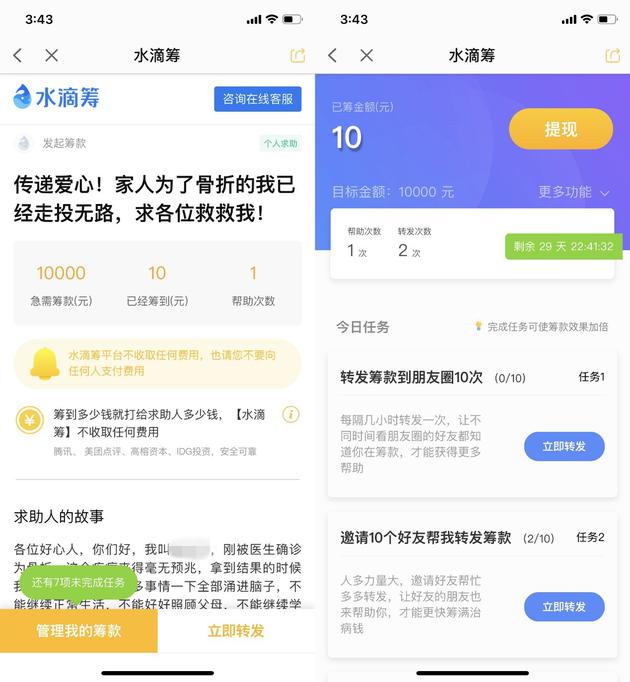This screenshot has height=682, width=630.
Task: Open the 还有7项未完成任务 bubble
Action: click(78, 582)
